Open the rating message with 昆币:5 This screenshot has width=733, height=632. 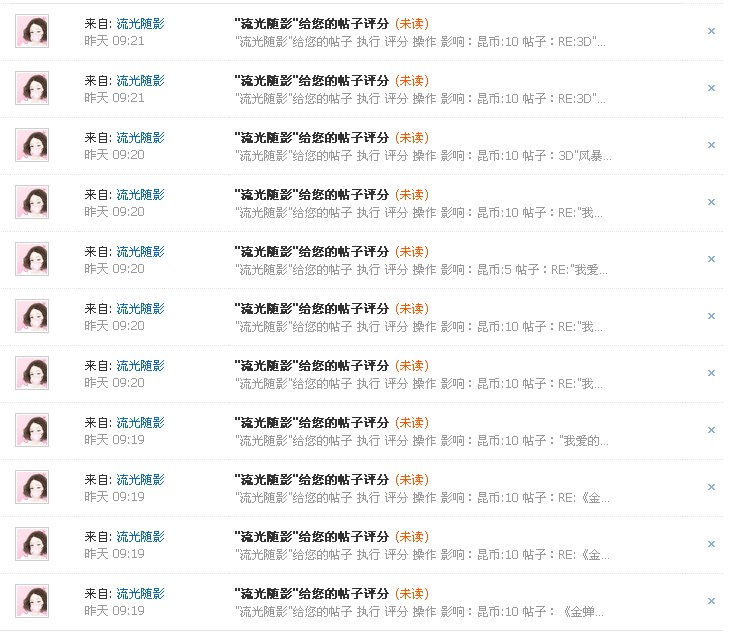click(x=311, y=251)
